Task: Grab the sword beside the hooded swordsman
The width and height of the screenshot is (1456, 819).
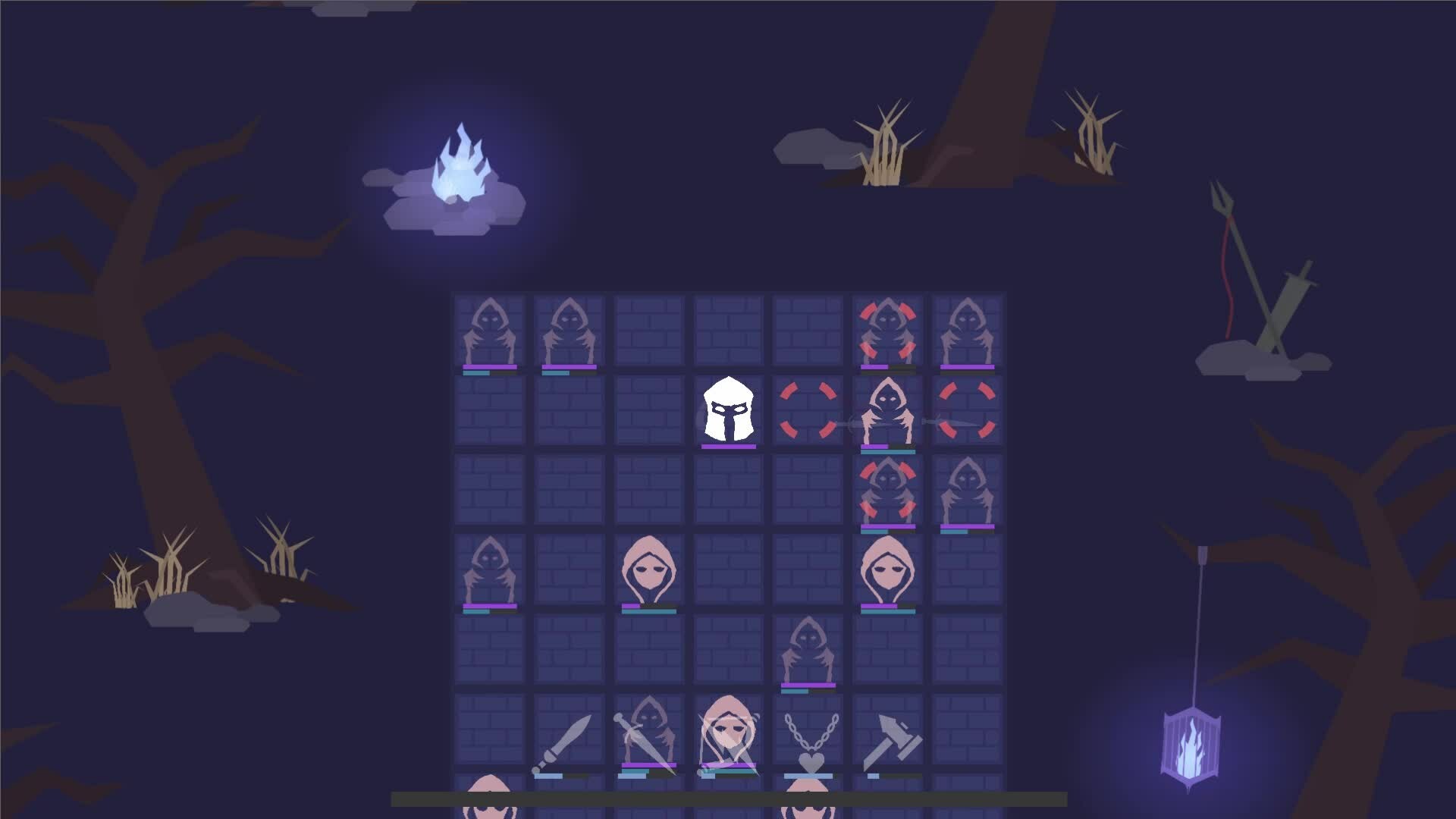Action: [563, 742]
